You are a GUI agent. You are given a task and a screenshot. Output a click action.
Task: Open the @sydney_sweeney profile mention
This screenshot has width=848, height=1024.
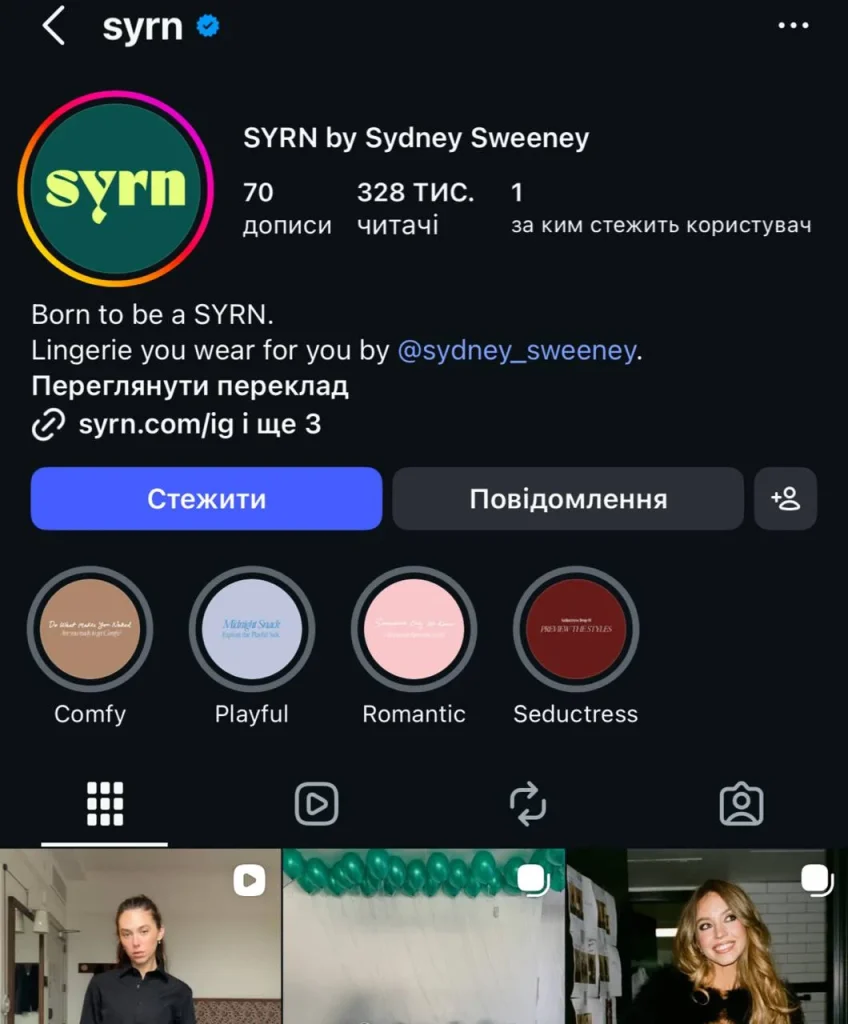point(517,352)
